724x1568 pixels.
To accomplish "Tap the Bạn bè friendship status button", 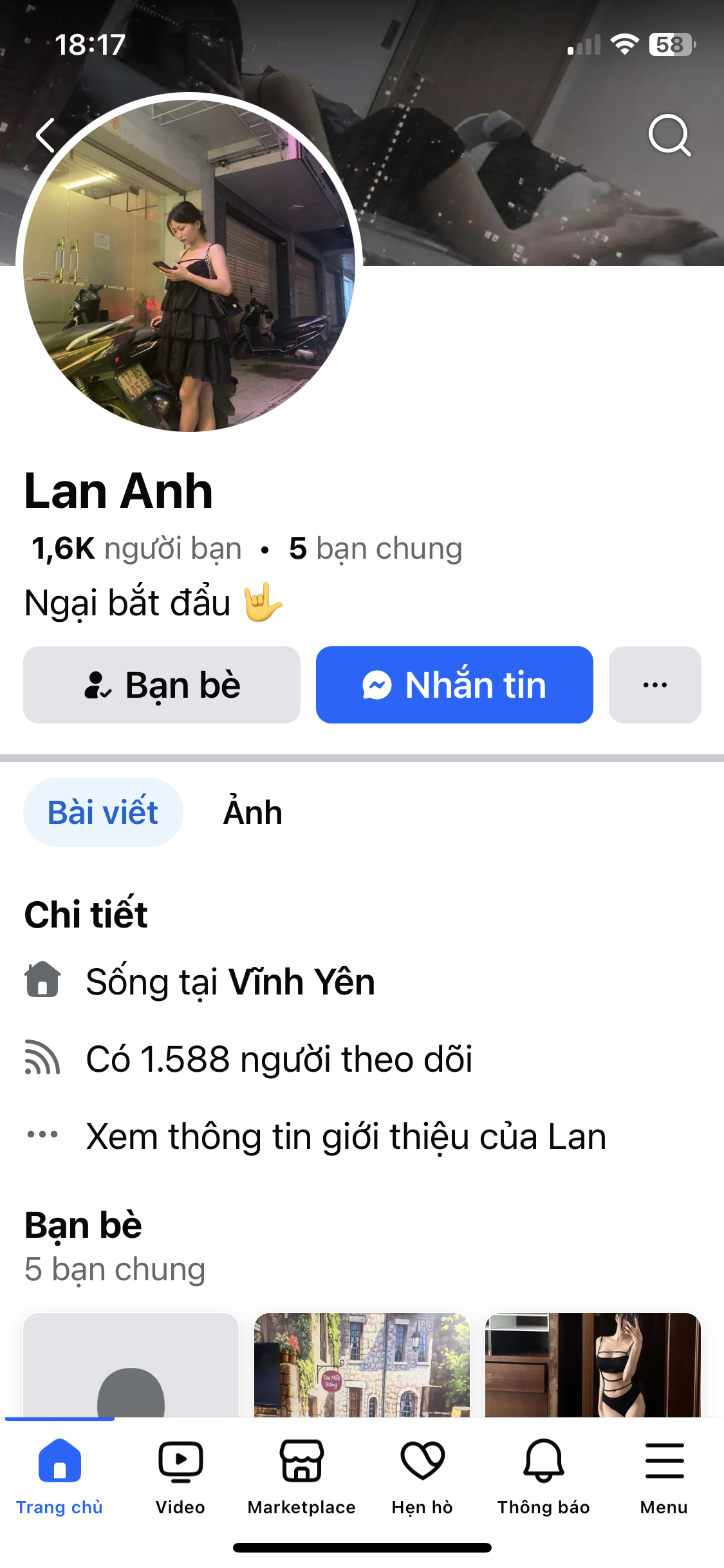I will tap(162, 685).
